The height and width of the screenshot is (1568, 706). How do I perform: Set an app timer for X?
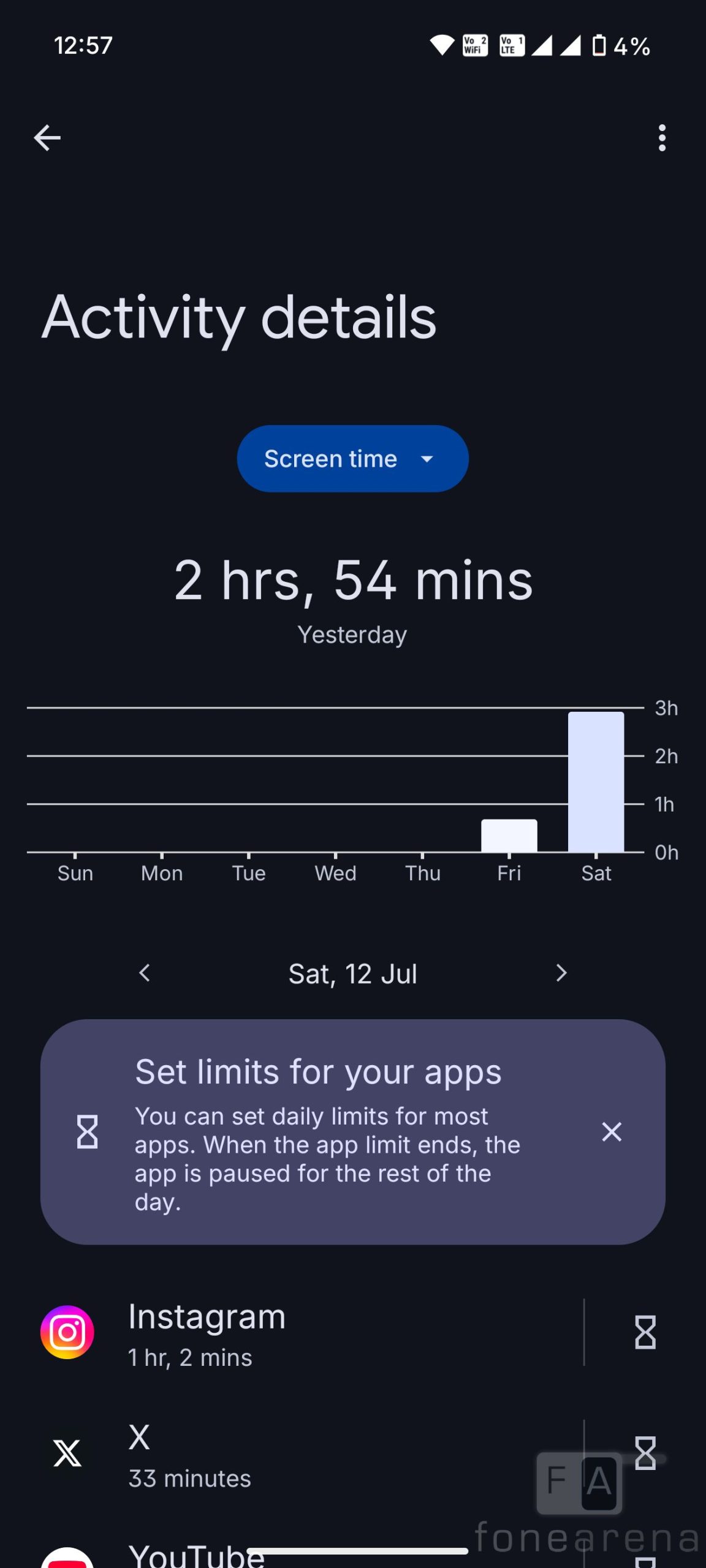645,1453
